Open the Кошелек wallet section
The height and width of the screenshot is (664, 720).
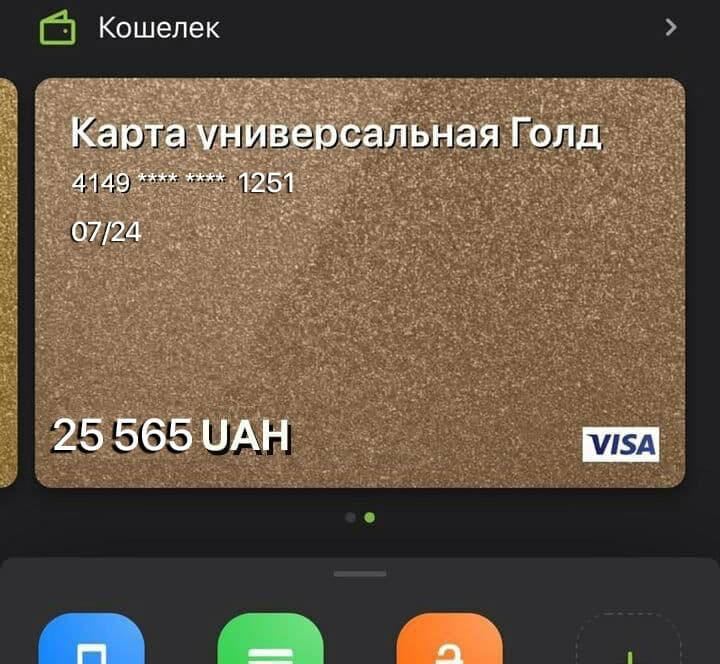tap(158, 27)
